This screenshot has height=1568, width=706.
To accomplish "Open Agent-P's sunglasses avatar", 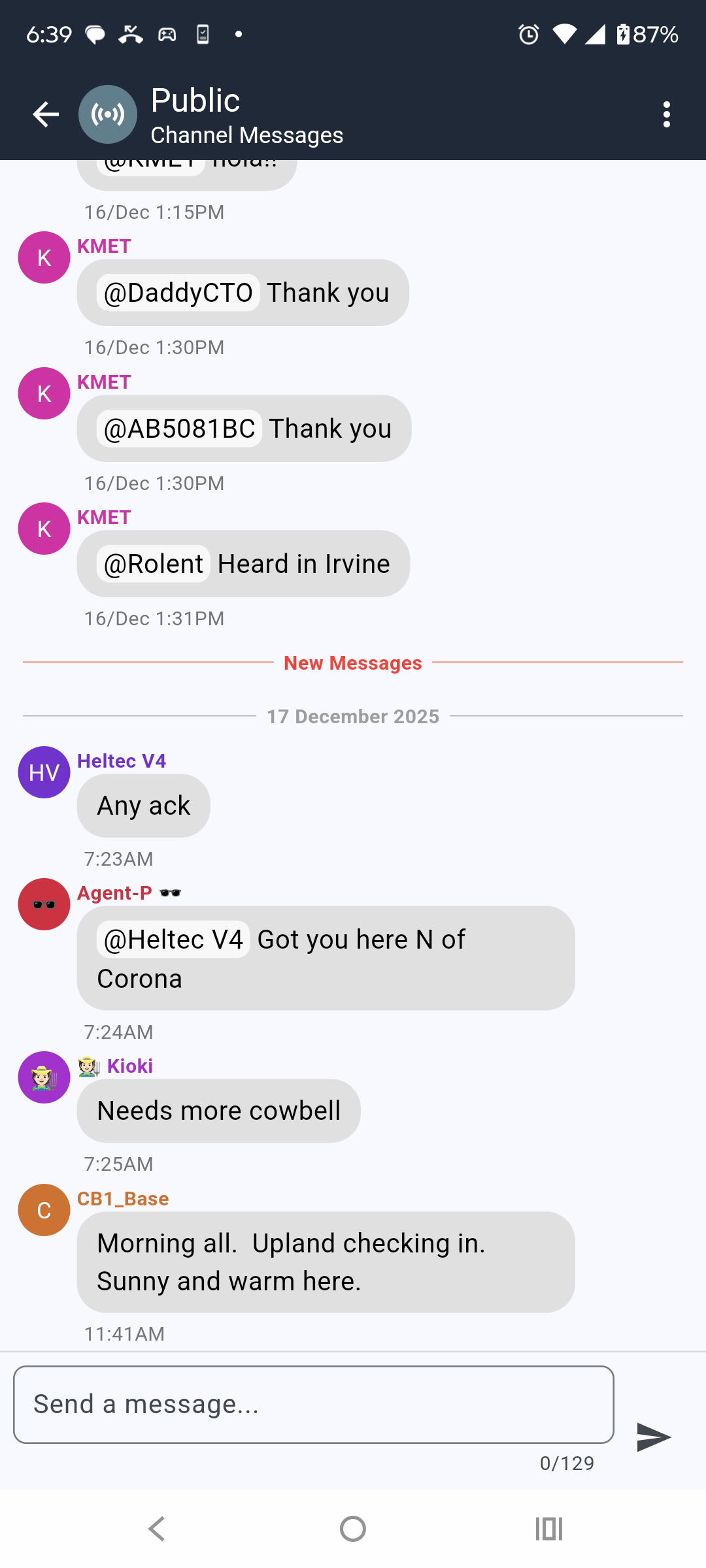I will tap(44, 904).
